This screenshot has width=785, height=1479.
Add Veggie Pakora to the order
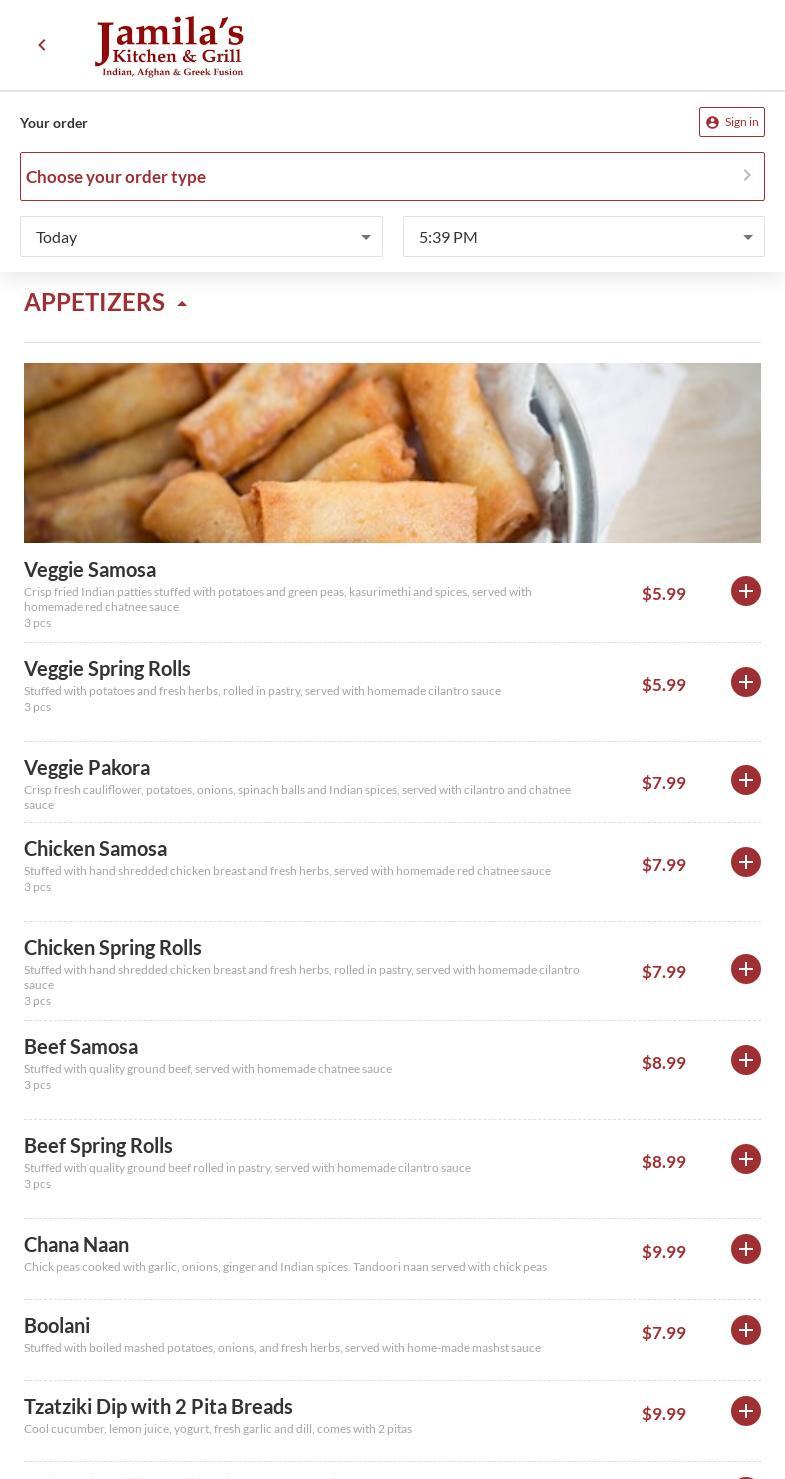coord(745,780)
